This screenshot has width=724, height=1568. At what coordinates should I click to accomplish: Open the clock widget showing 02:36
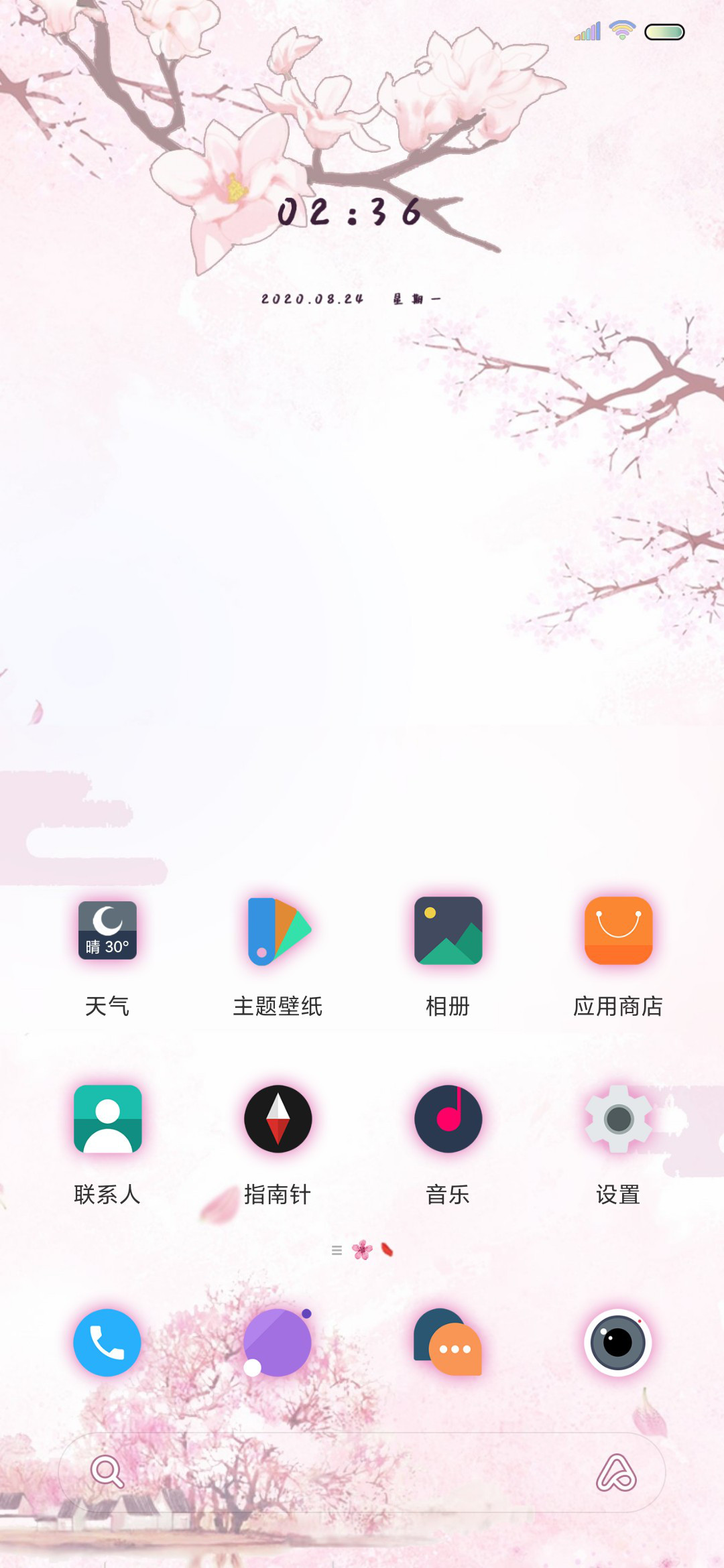pos(349,212)
